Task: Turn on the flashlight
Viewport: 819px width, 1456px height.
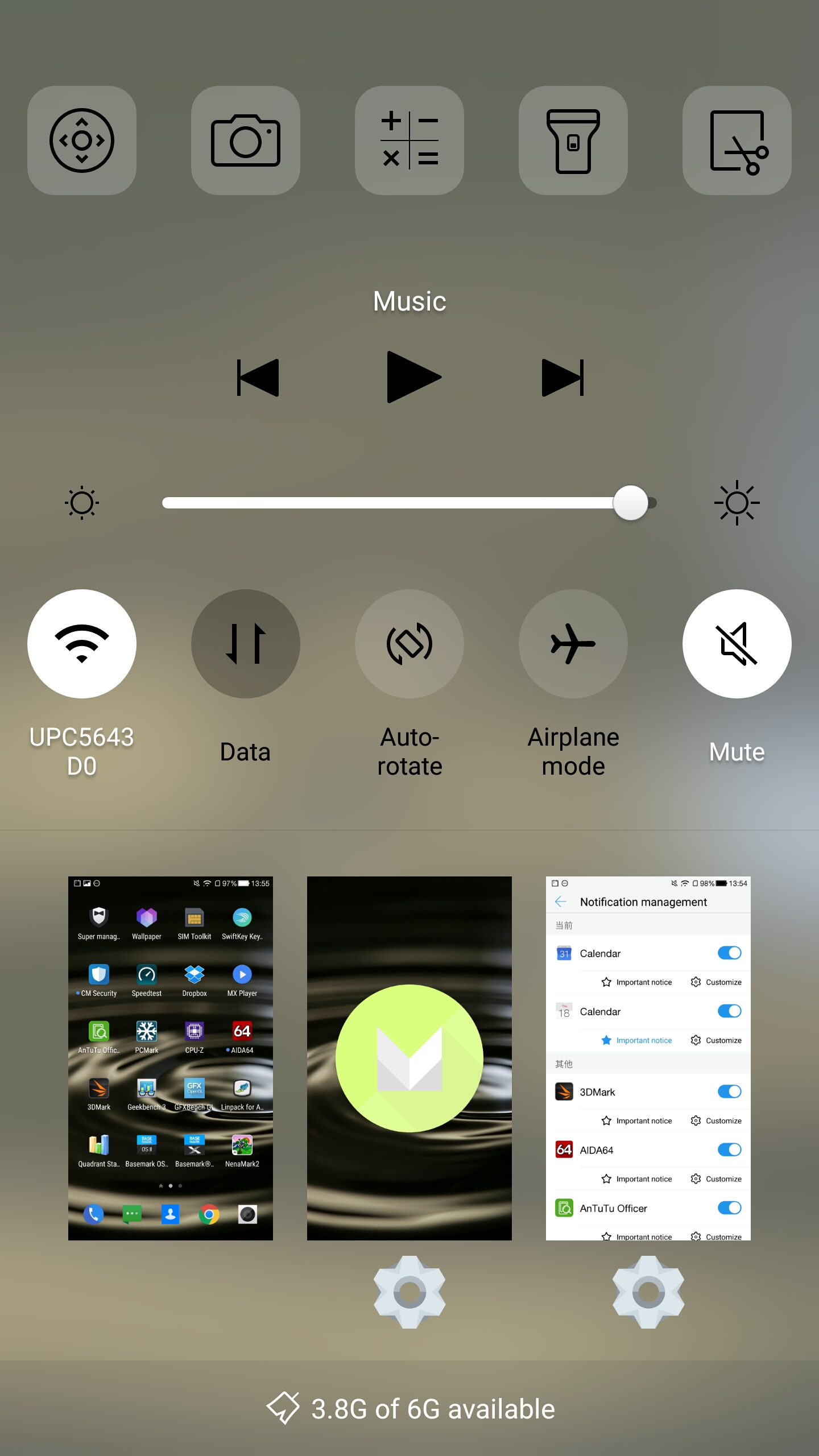Action: pyautogui.click(x=573, y=140)
